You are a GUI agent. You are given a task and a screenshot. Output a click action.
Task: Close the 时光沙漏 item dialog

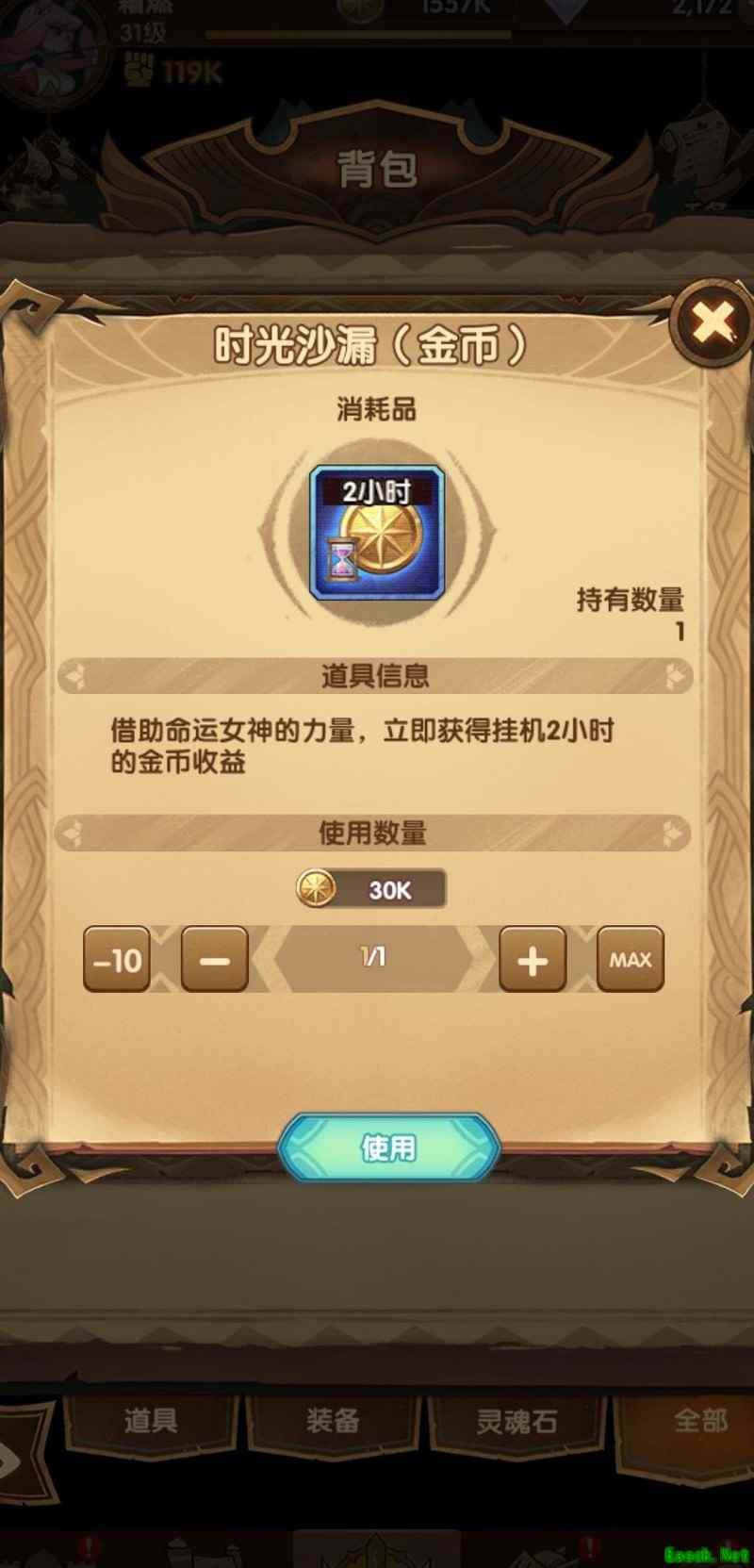click(x=713, y=324)
